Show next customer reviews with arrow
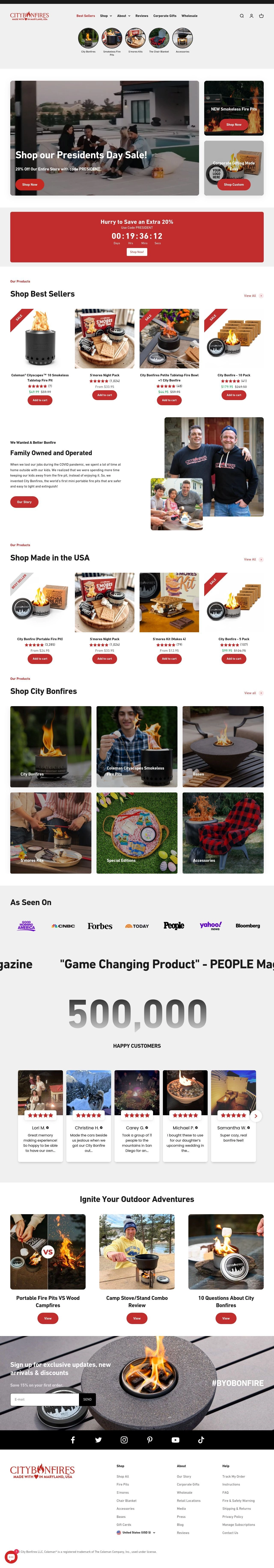 [256, 1116]
